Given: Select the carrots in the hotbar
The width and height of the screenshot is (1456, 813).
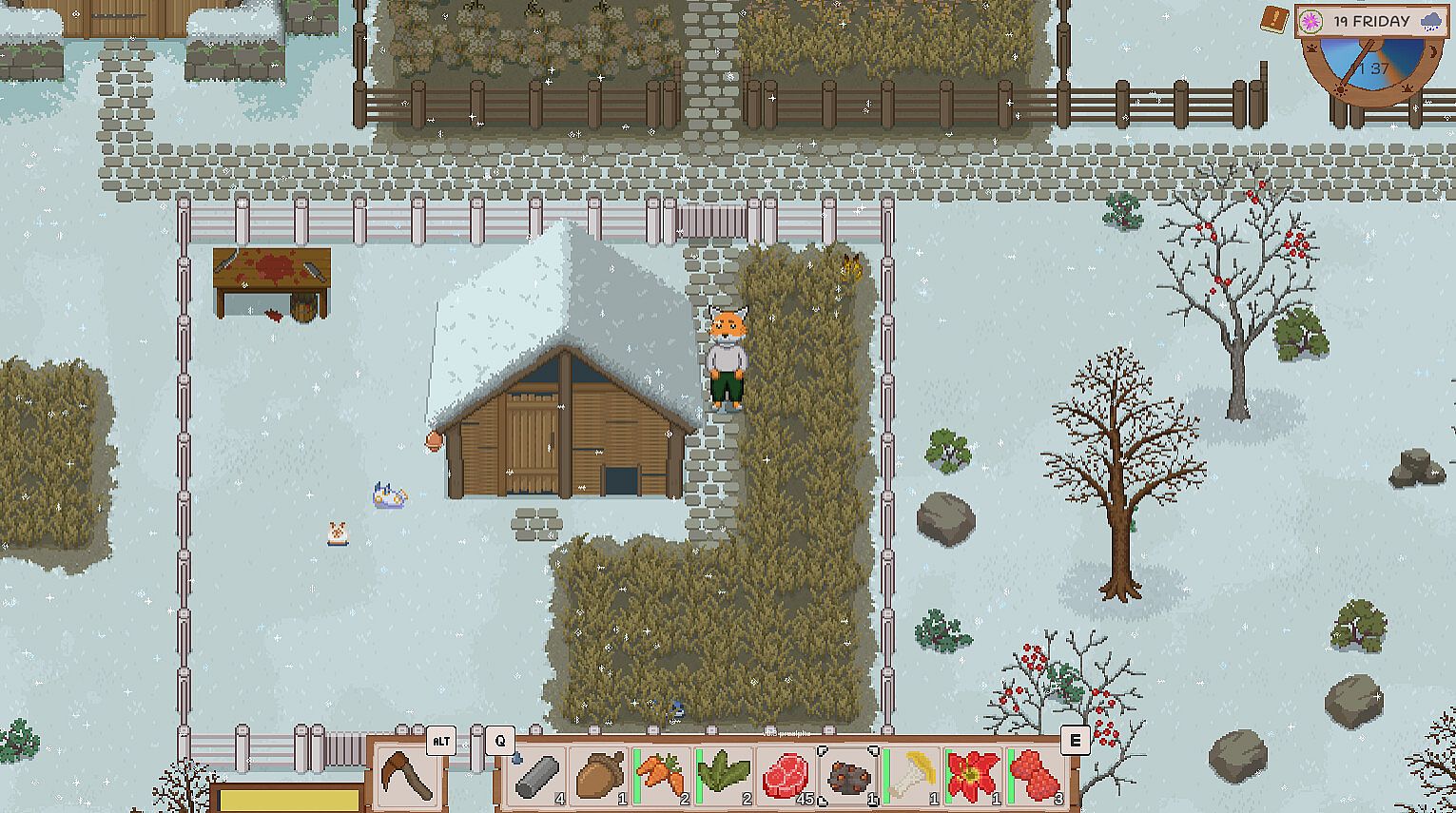Looking at the screenshot, I should click(659, 775).
